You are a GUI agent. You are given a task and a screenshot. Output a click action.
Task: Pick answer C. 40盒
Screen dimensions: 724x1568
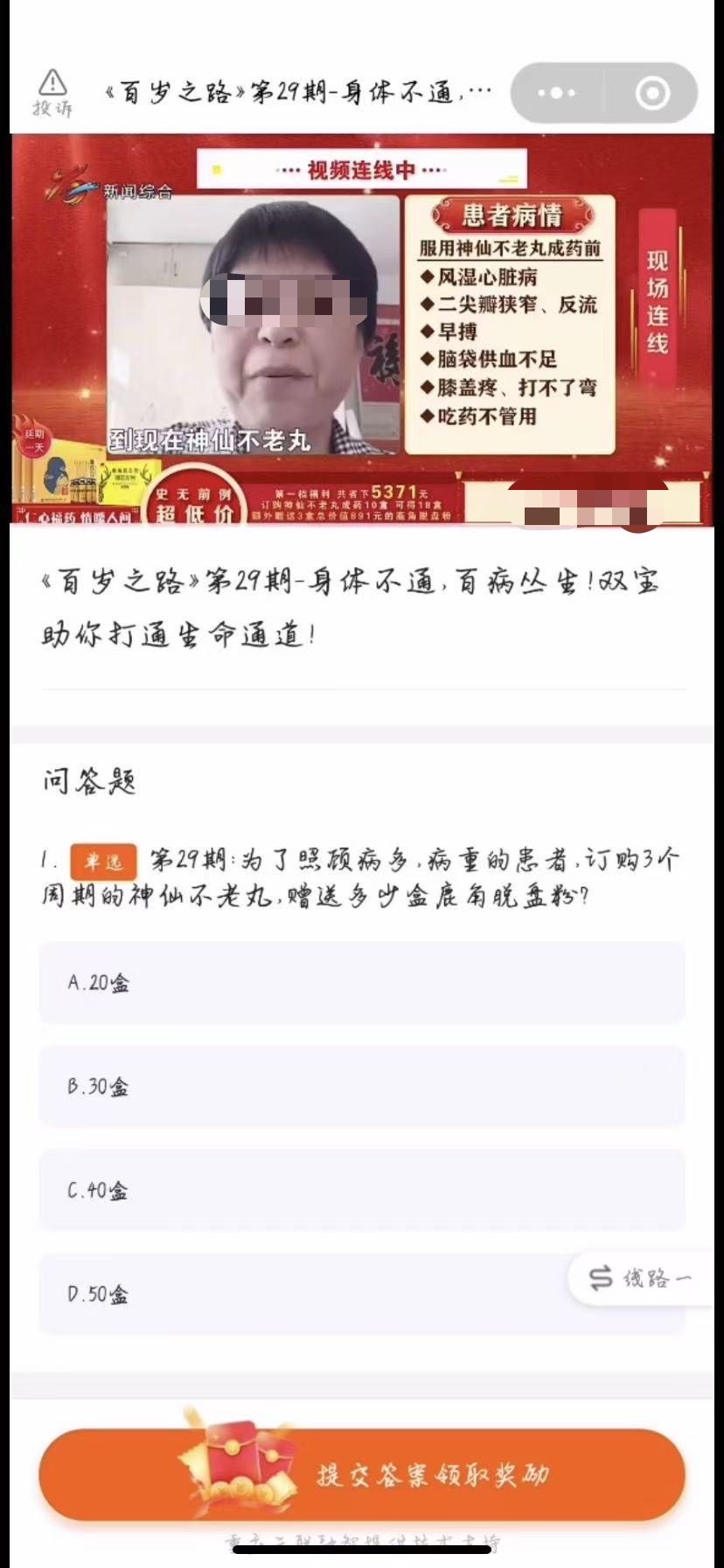(x=362, y=1190)
